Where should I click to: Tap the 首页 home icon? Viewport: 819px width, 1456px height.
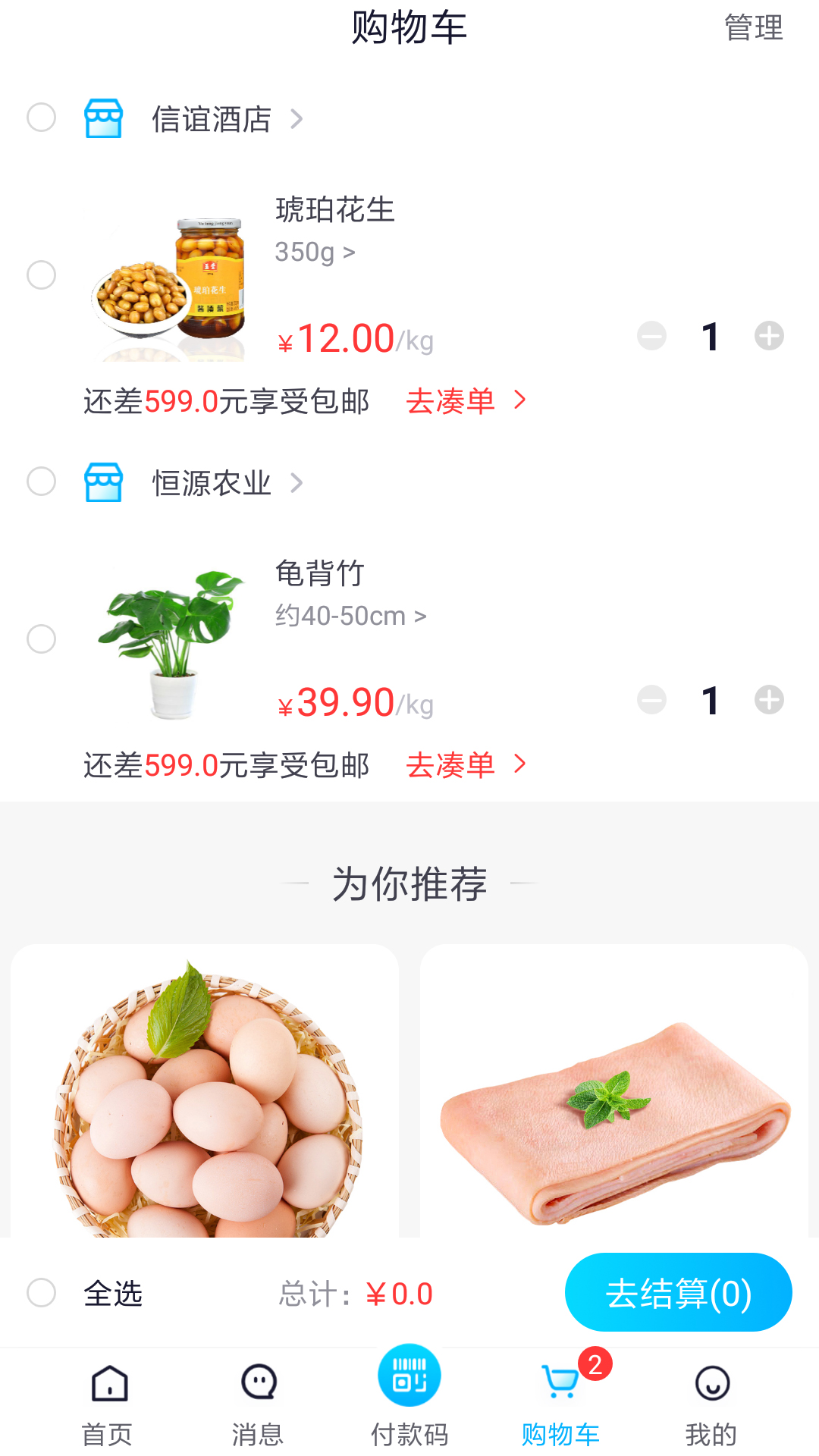tap(107, 1382)
